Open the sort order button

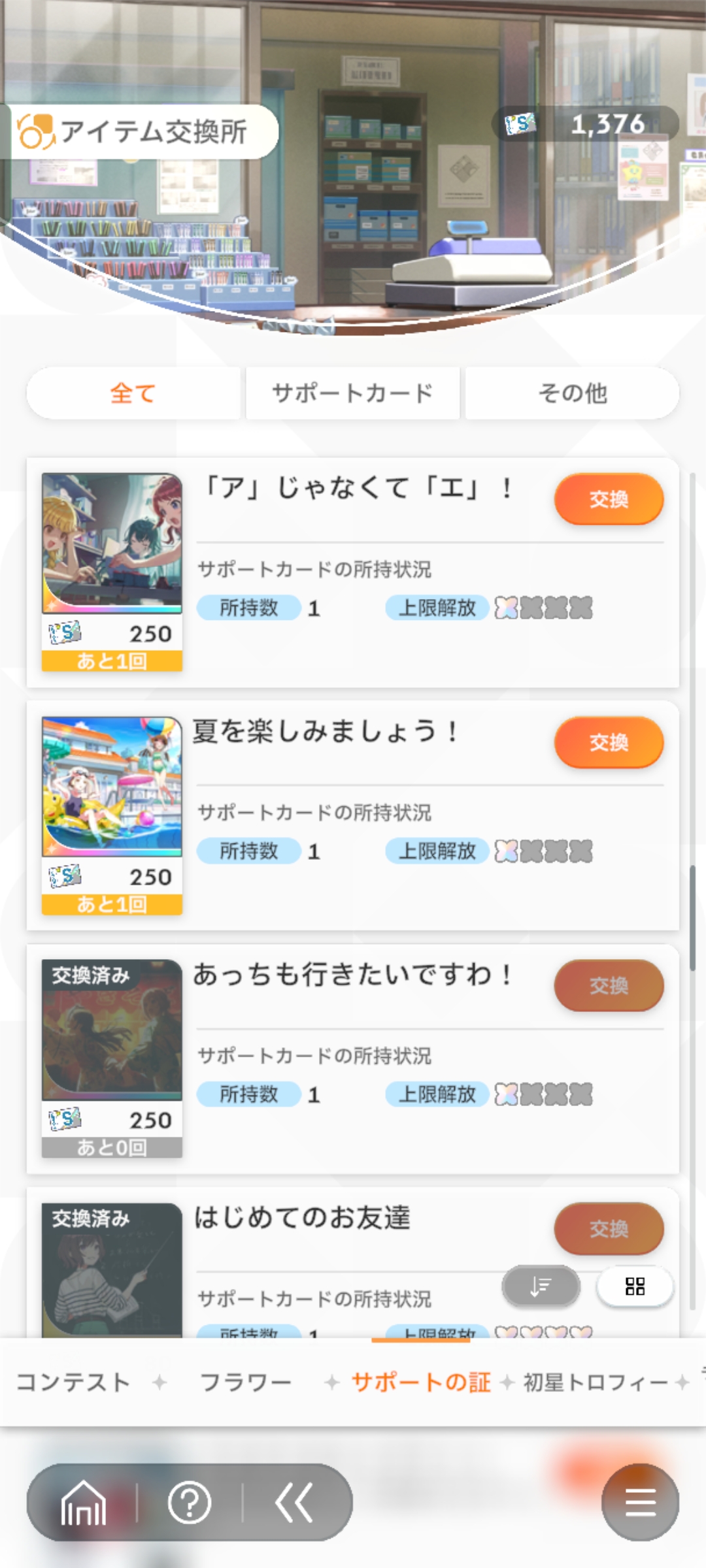(x=541, y=1286)
